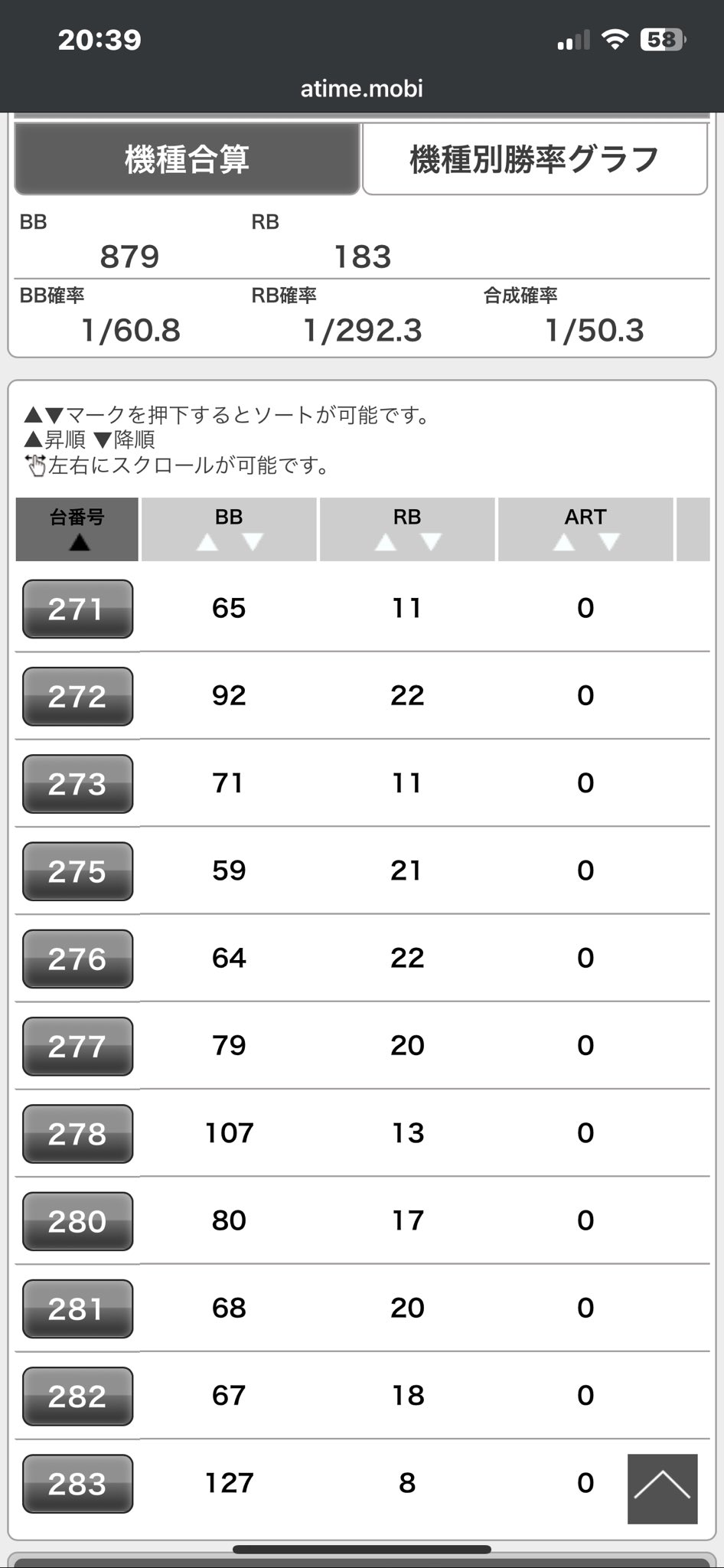Sort RB column in ascending order
The width and height of the screenshot is (724, 1568).
coord(386,543)
